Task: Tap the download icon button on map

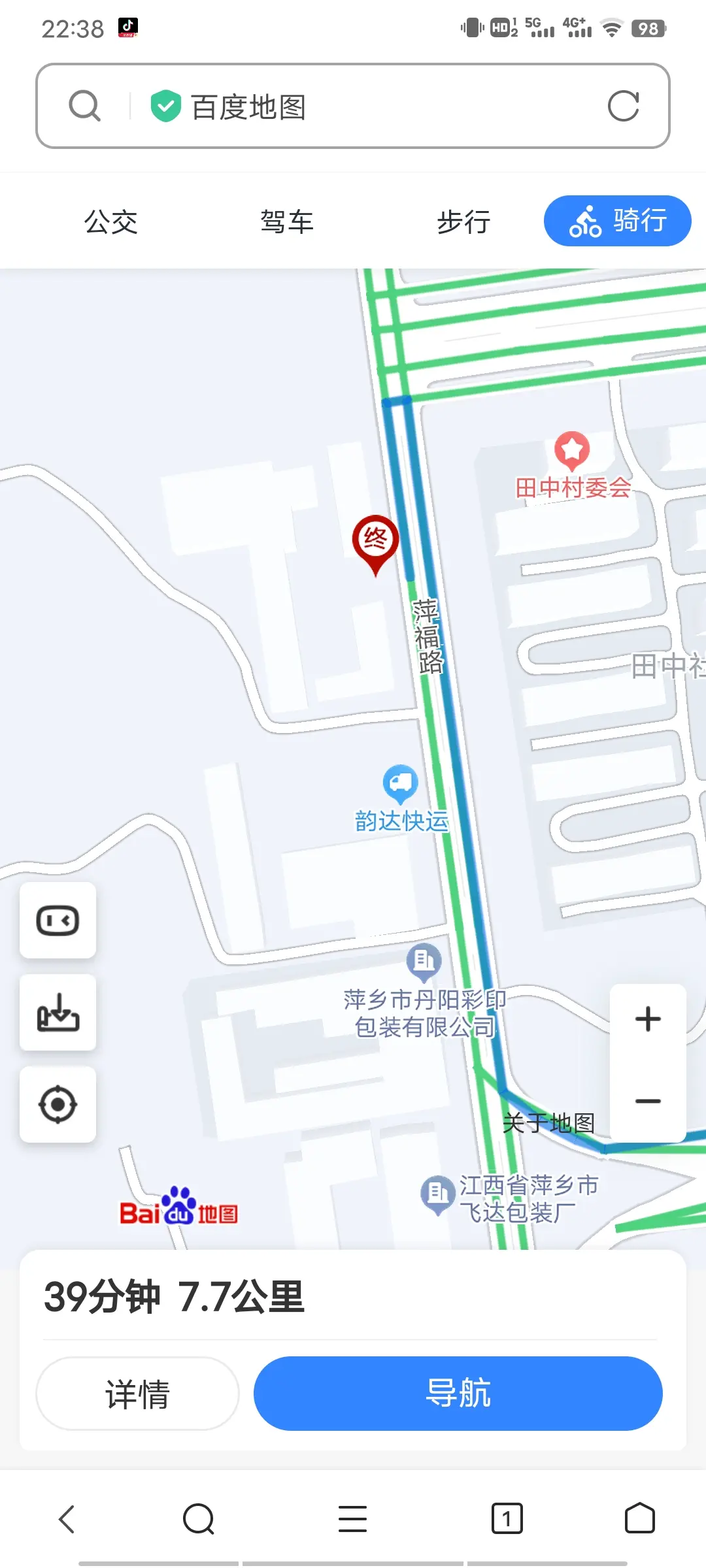Action: pos(58,1013)
